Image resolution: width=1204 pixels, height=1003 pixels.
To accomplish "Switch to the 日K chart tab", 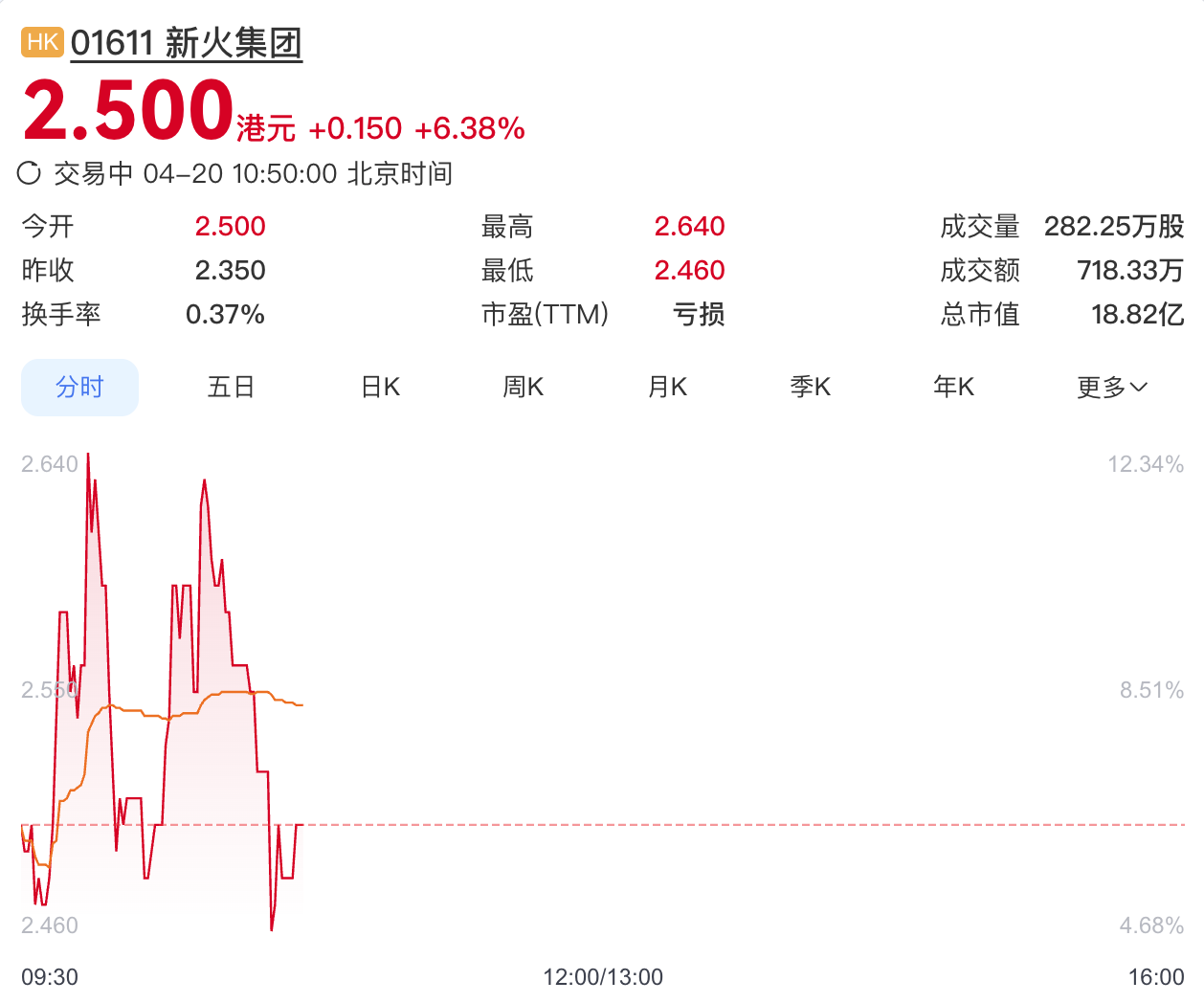I will point(380,388).
